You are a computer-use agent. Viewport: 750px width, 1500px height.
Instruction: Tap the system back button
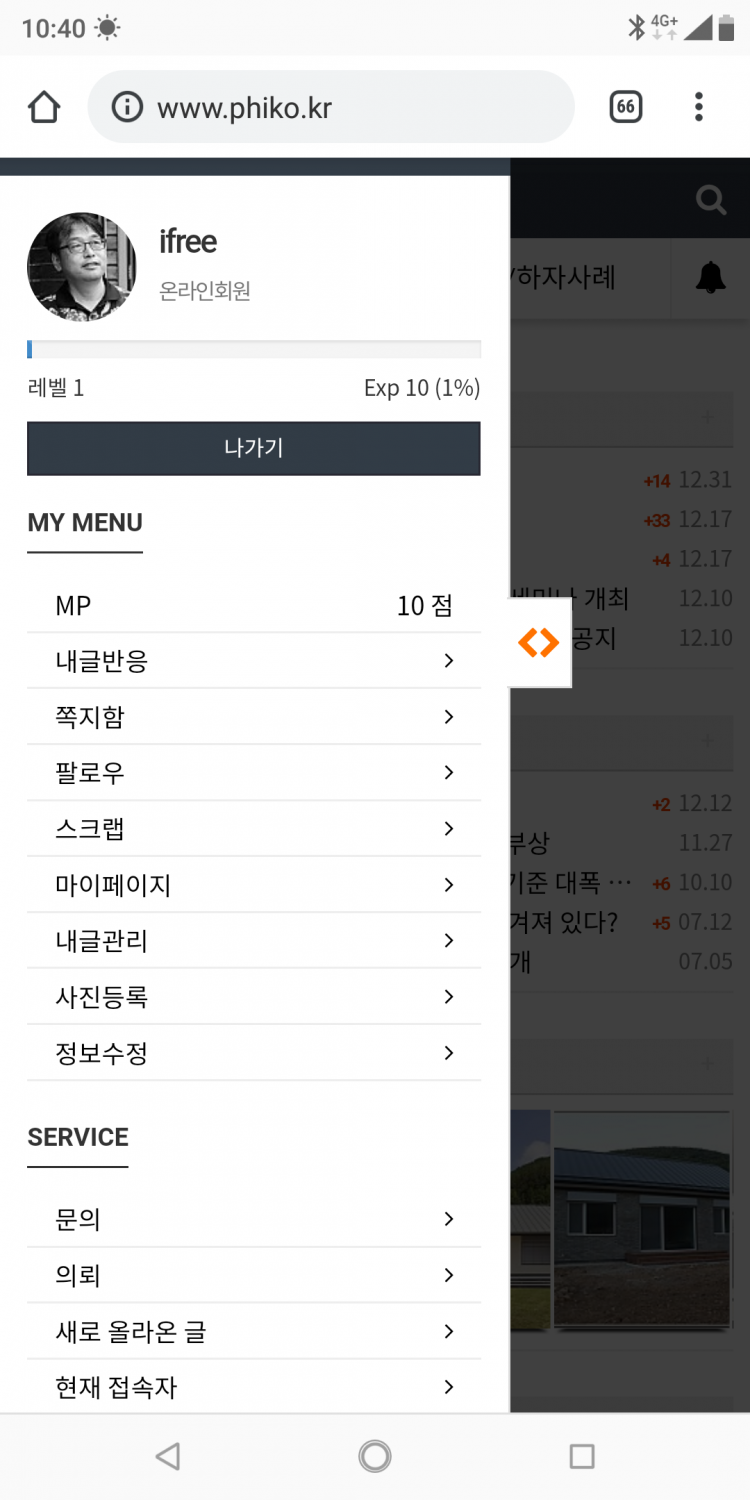(168, 1456)
